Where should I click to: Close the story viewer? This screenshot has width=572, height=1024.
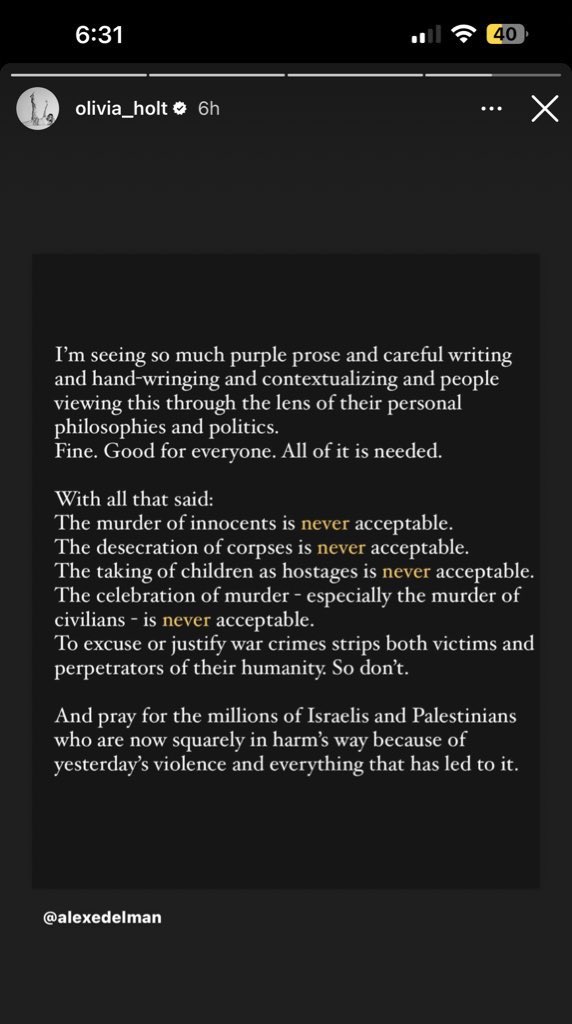[x=545, y=109]
